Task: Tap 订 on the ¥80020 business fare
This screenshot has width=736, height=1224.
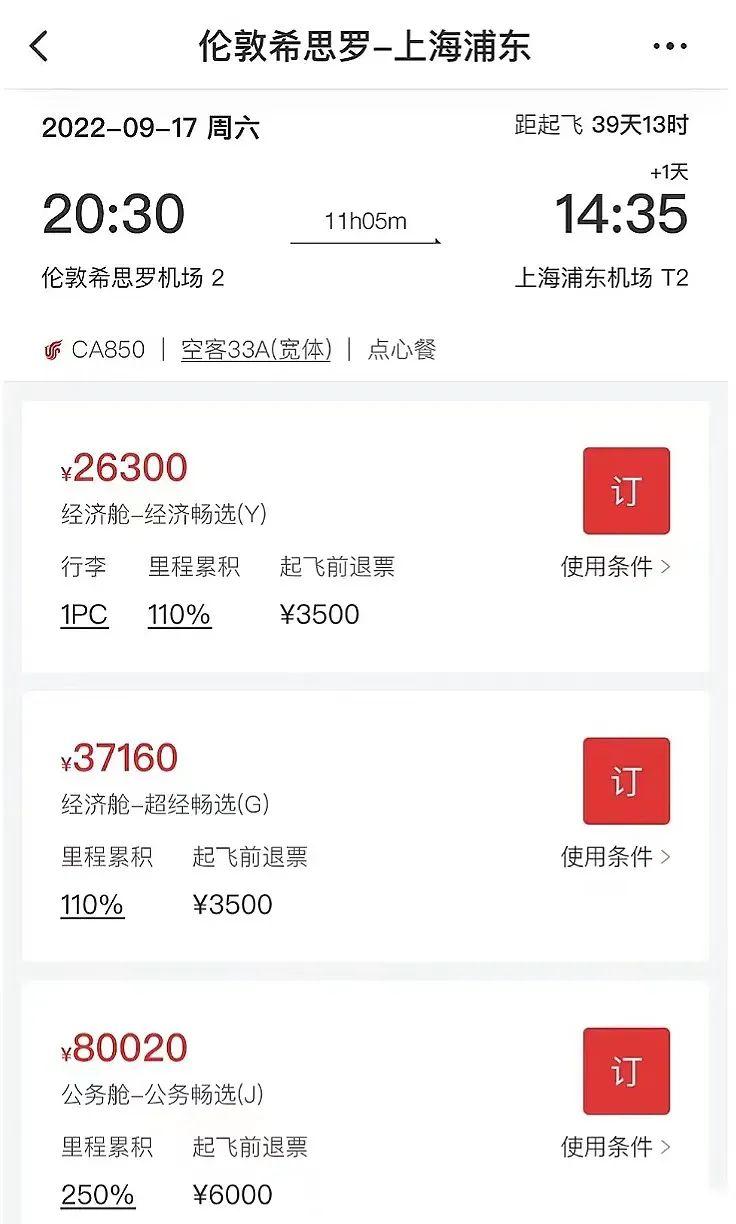Action: [x=625, y=1070]
